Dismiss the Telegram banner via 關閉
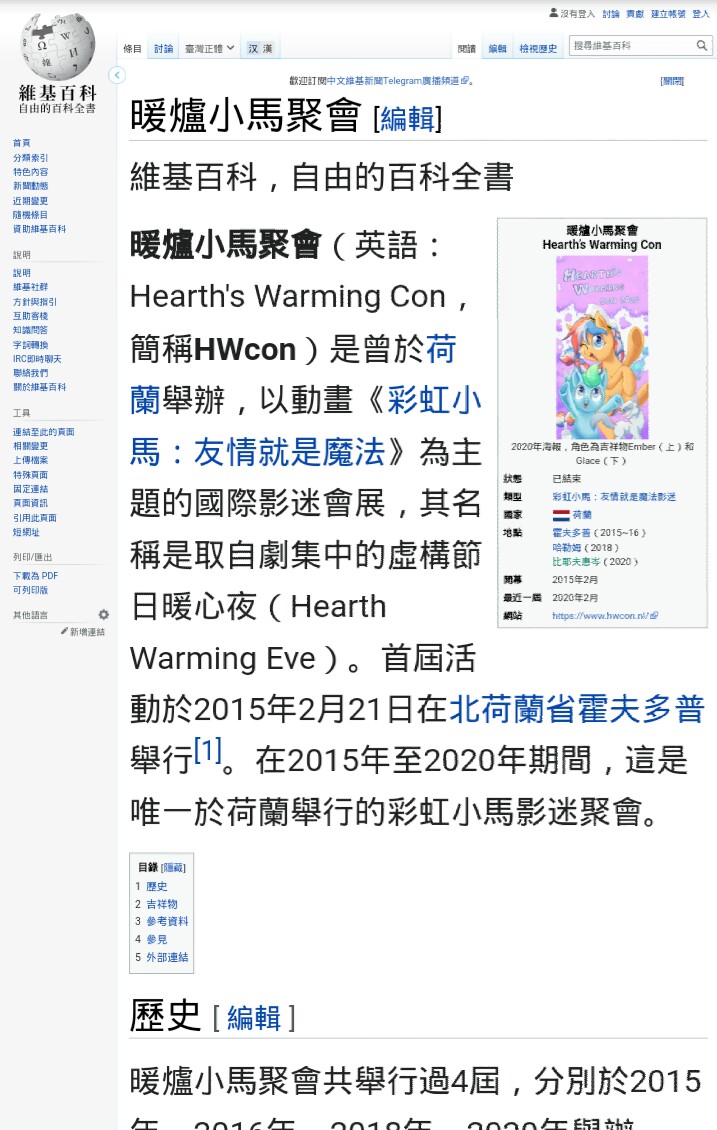 point(672,81)
